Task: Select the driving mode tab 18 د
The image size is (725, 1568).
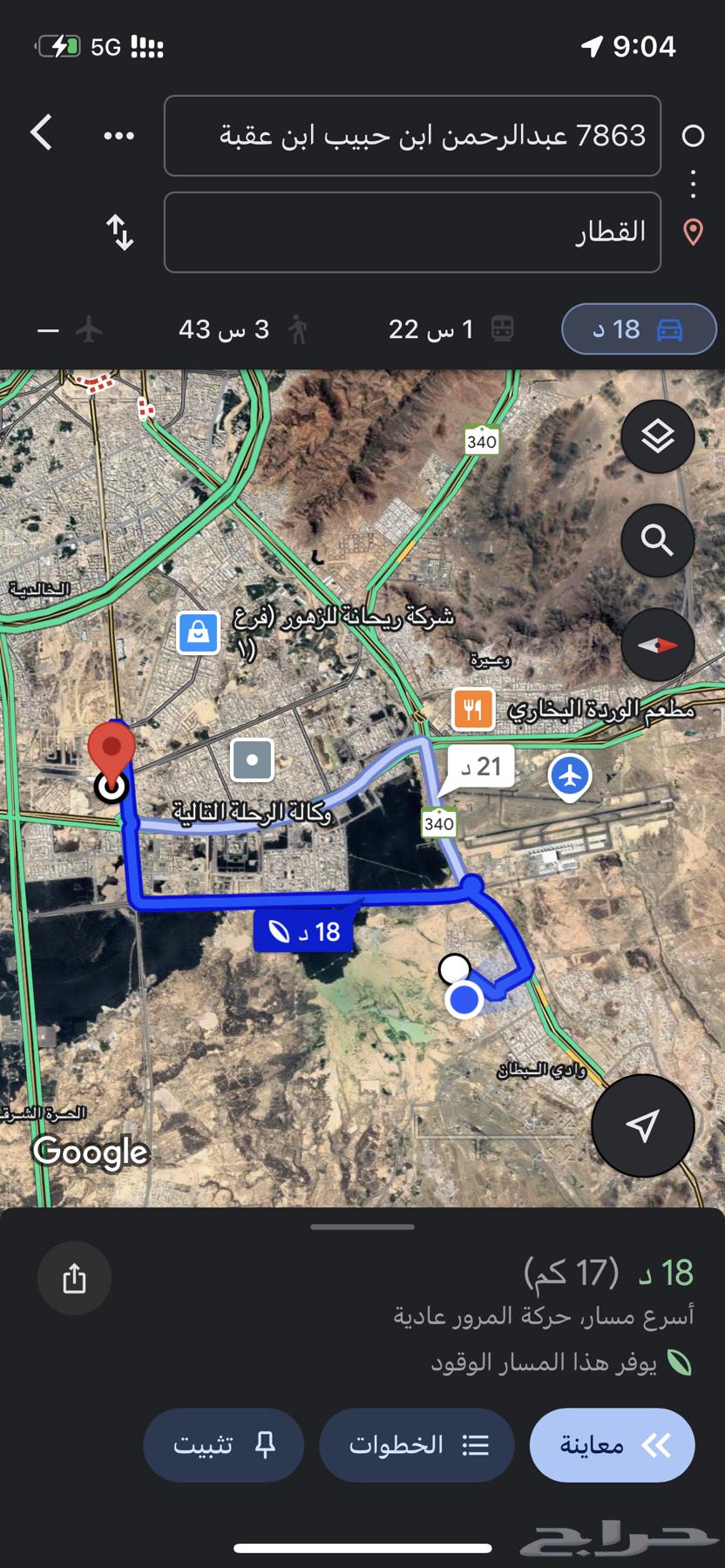Action: point(639,329)
